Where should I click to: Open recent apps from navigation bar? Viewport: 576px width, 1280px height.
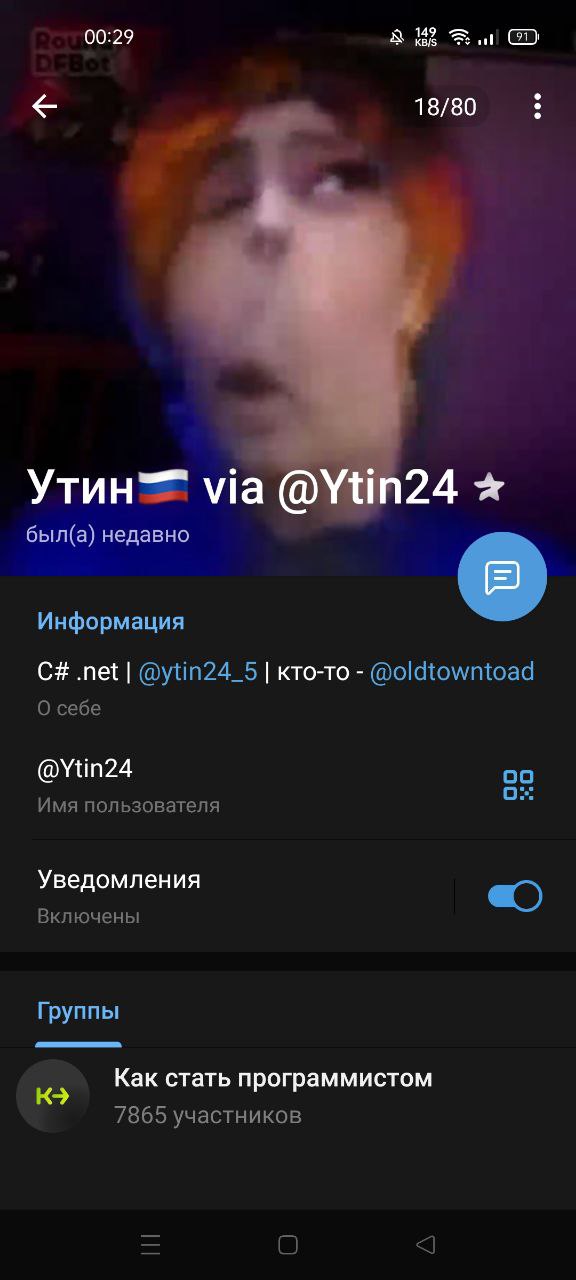[151, 1245]
